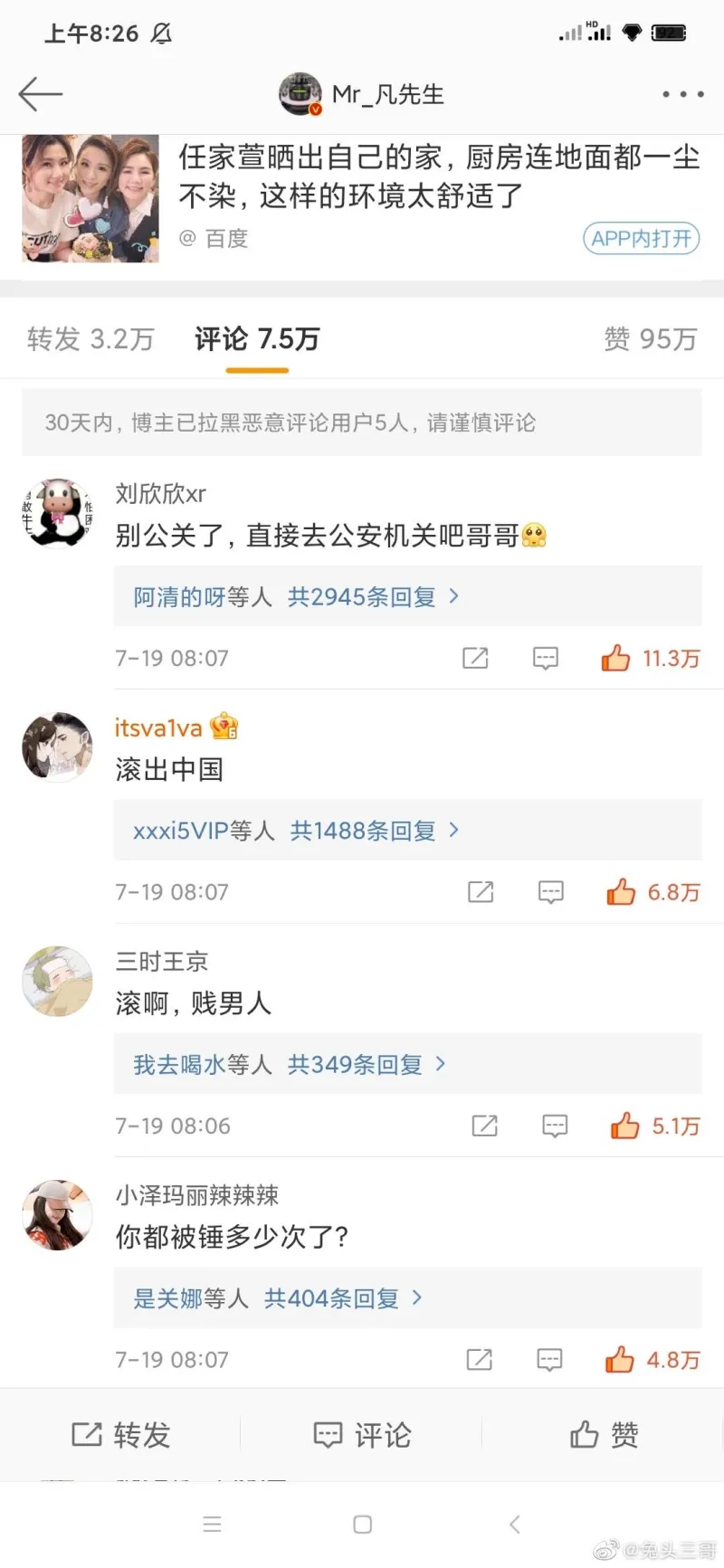Open 共349条回复 under 三时王京's comment
The height and width of the screenshot is (1568, 724).
(x=355, y=1064)
